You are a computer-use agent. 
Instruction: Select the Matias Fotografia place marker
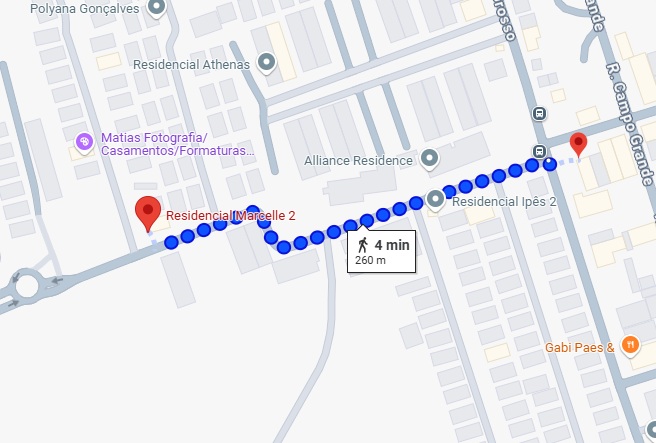86,141
